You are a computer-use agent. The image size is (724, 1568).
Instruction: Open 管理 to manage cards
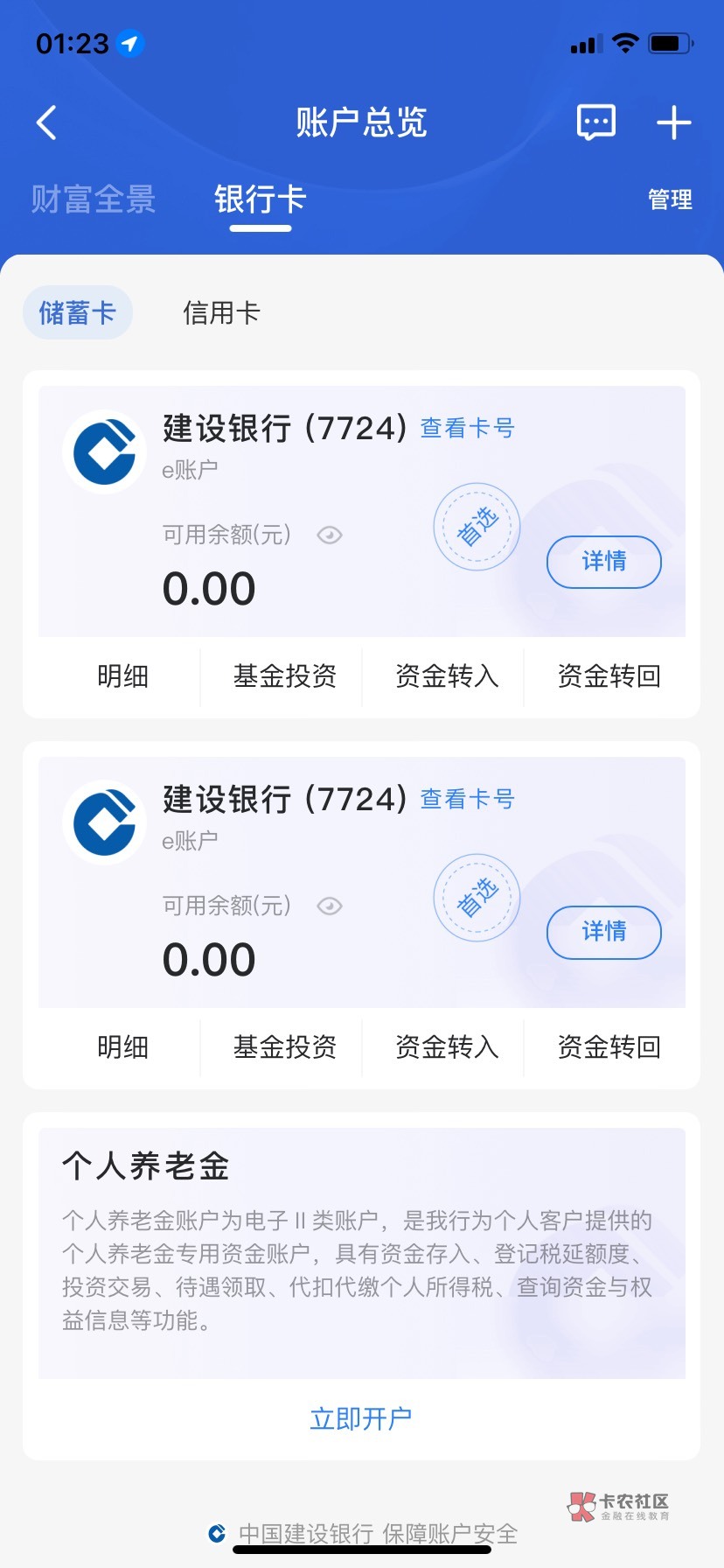(x=670, y=199)
